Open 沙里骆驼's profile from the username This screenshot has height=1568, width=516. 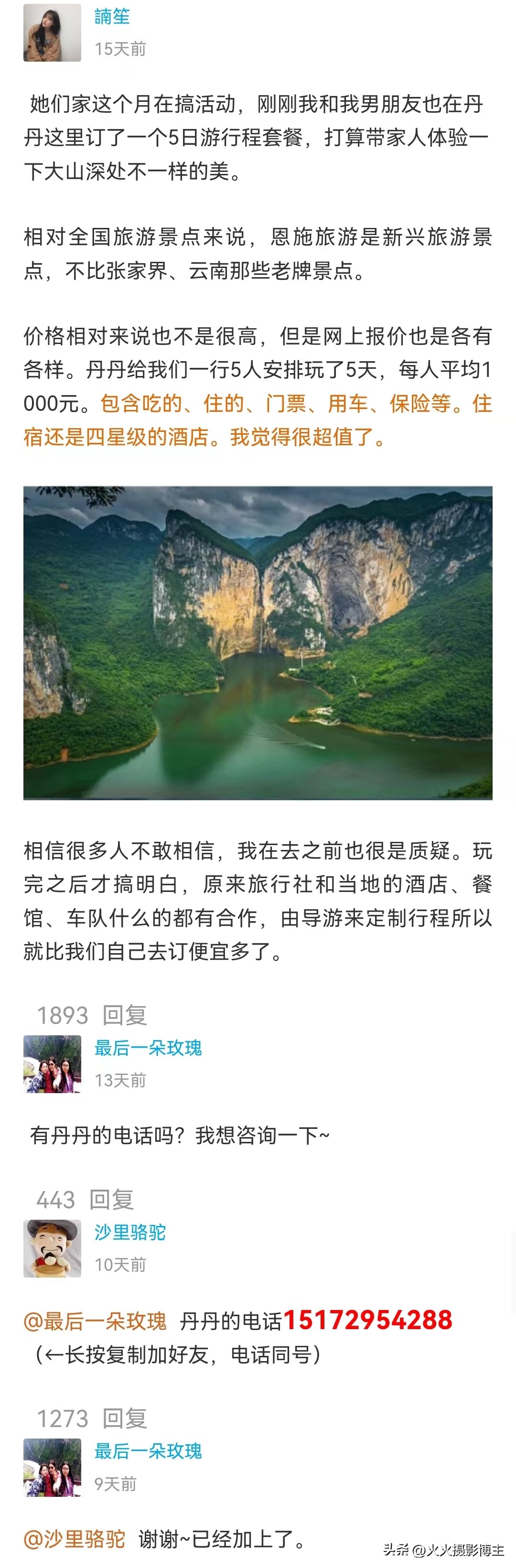click(x=130, y=1232)
